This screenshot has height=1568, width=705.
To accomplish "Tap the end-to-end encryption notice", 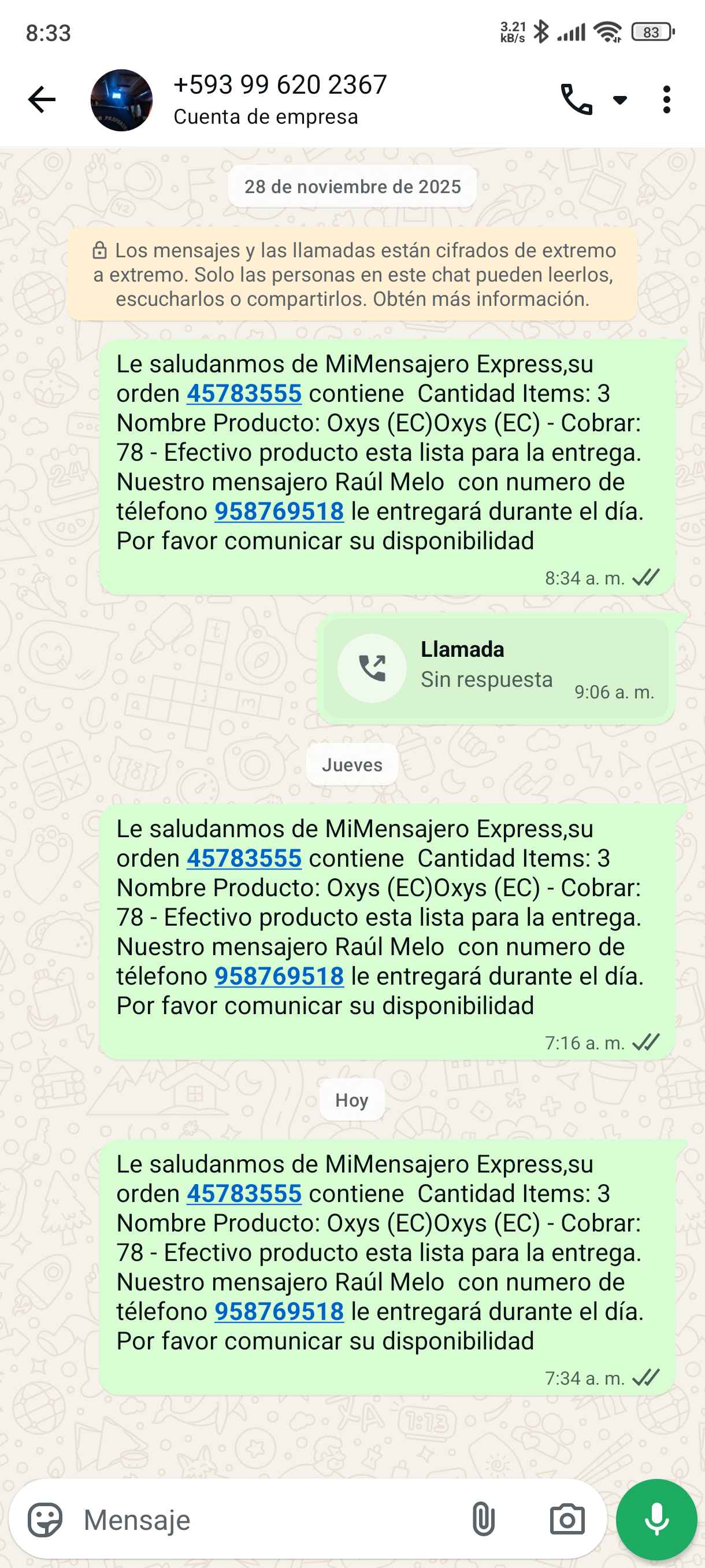I will click(352, 275).
